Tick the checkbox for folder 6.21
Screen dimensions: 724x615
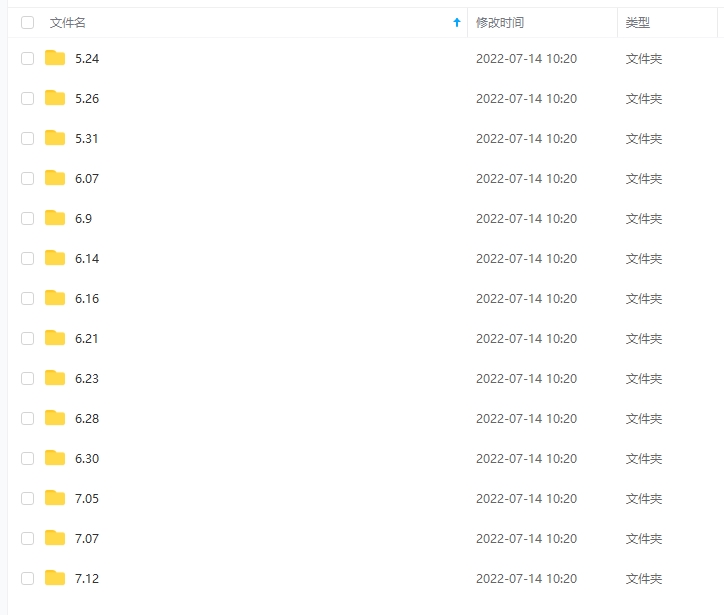click(27, 339)
